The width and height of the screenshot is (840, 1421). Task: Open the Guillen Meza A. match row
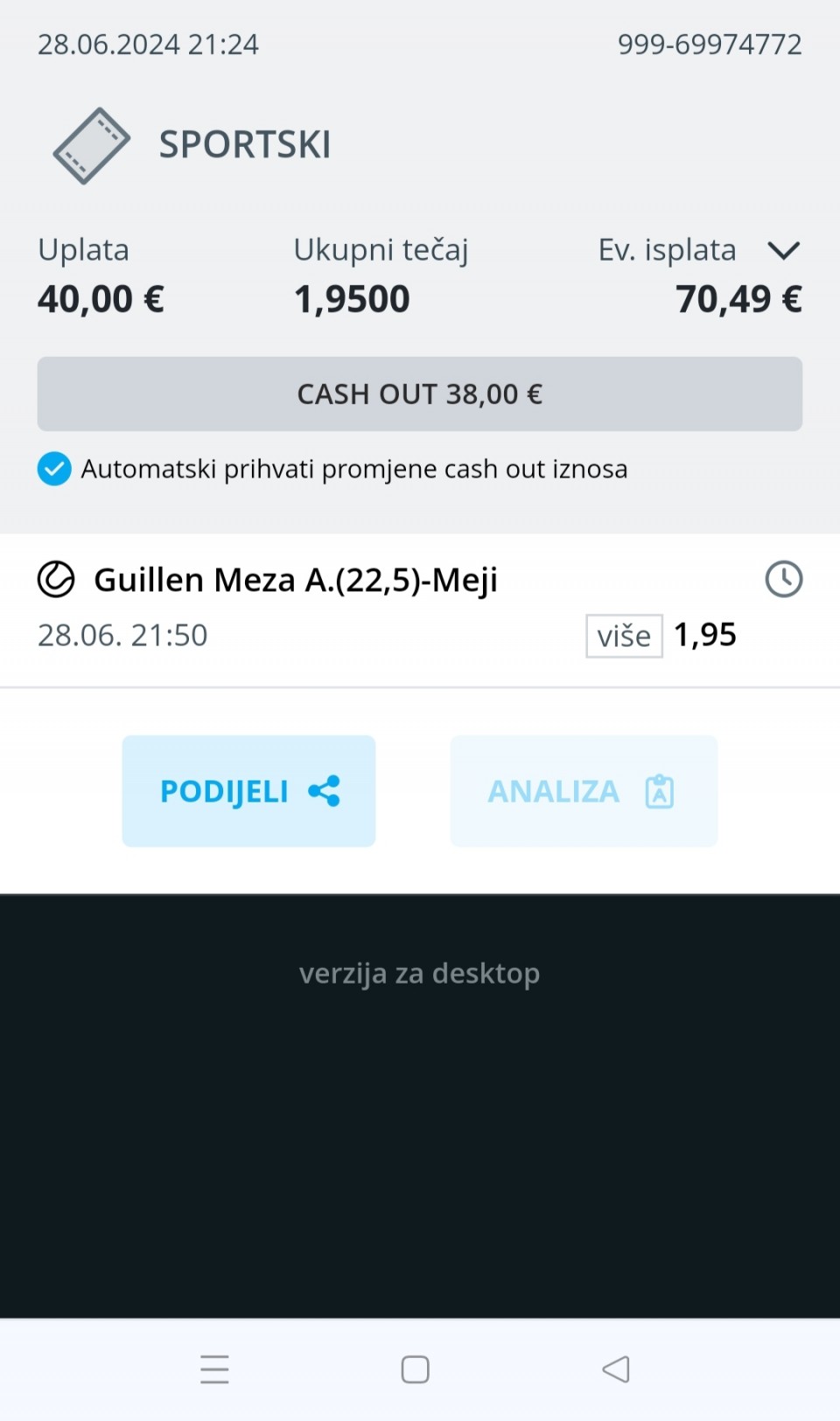[296, 580]
